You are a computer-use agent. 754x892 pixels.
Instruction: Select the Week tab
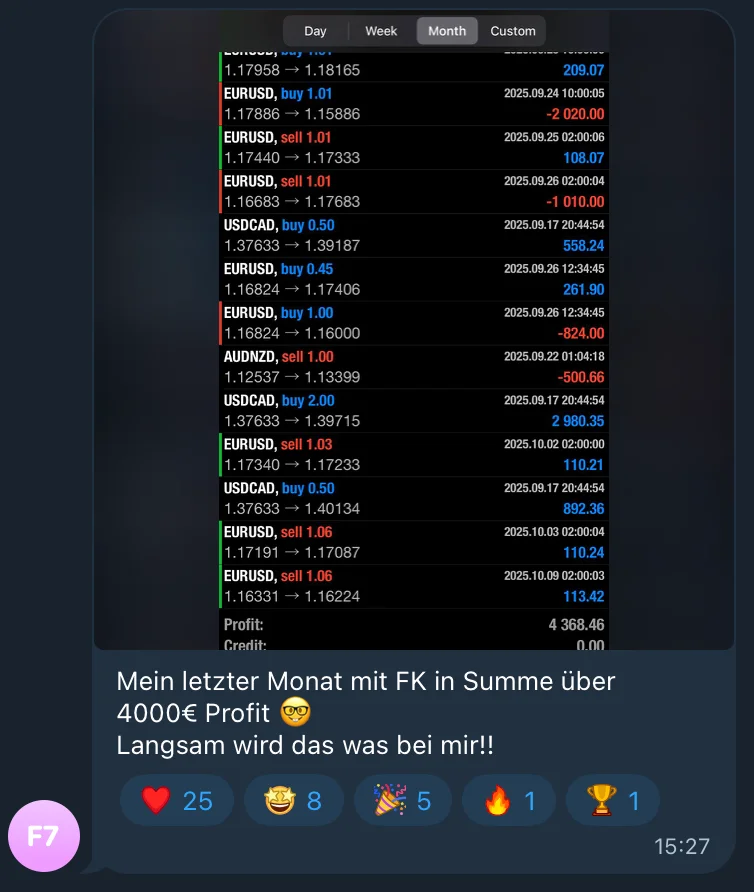pos(380,30)
